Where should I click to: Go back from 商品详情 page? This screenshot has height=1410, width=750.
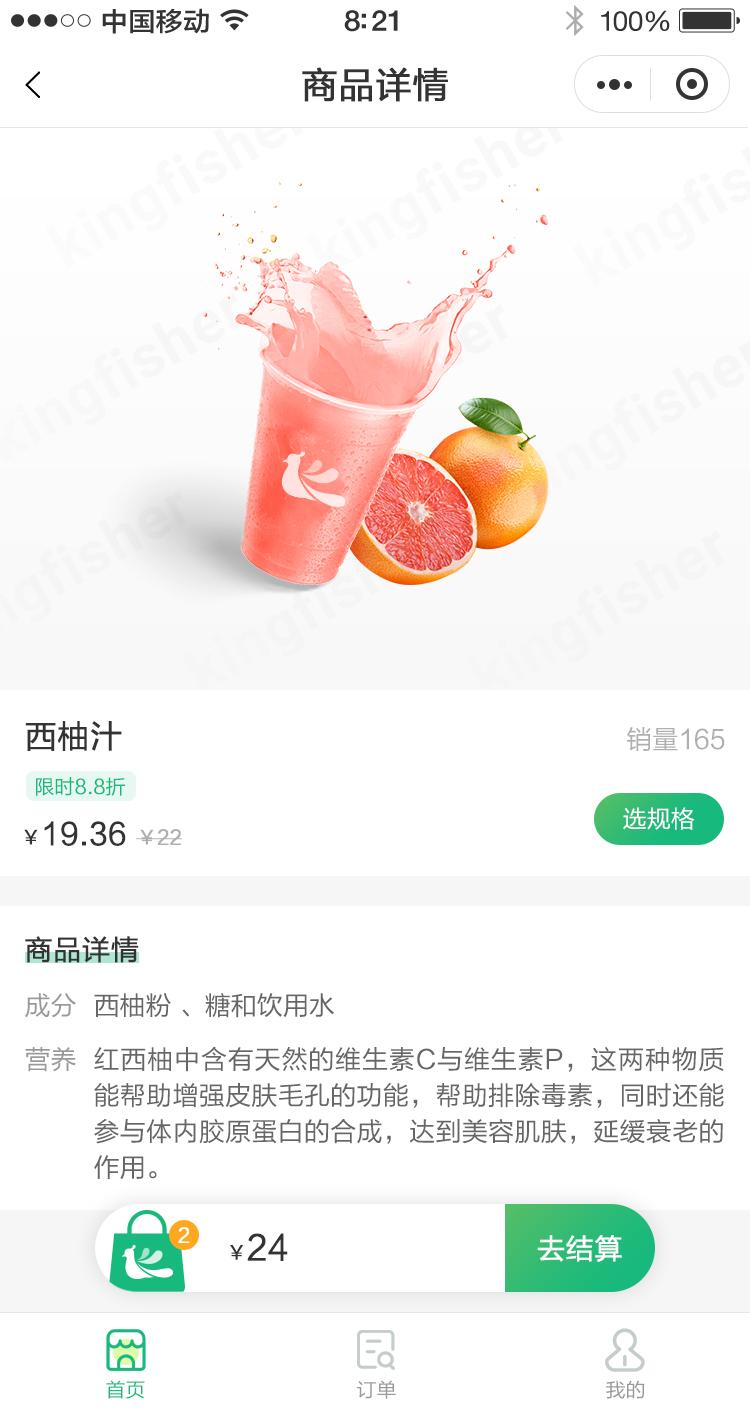pyautogui.click(x=33, y=85)
